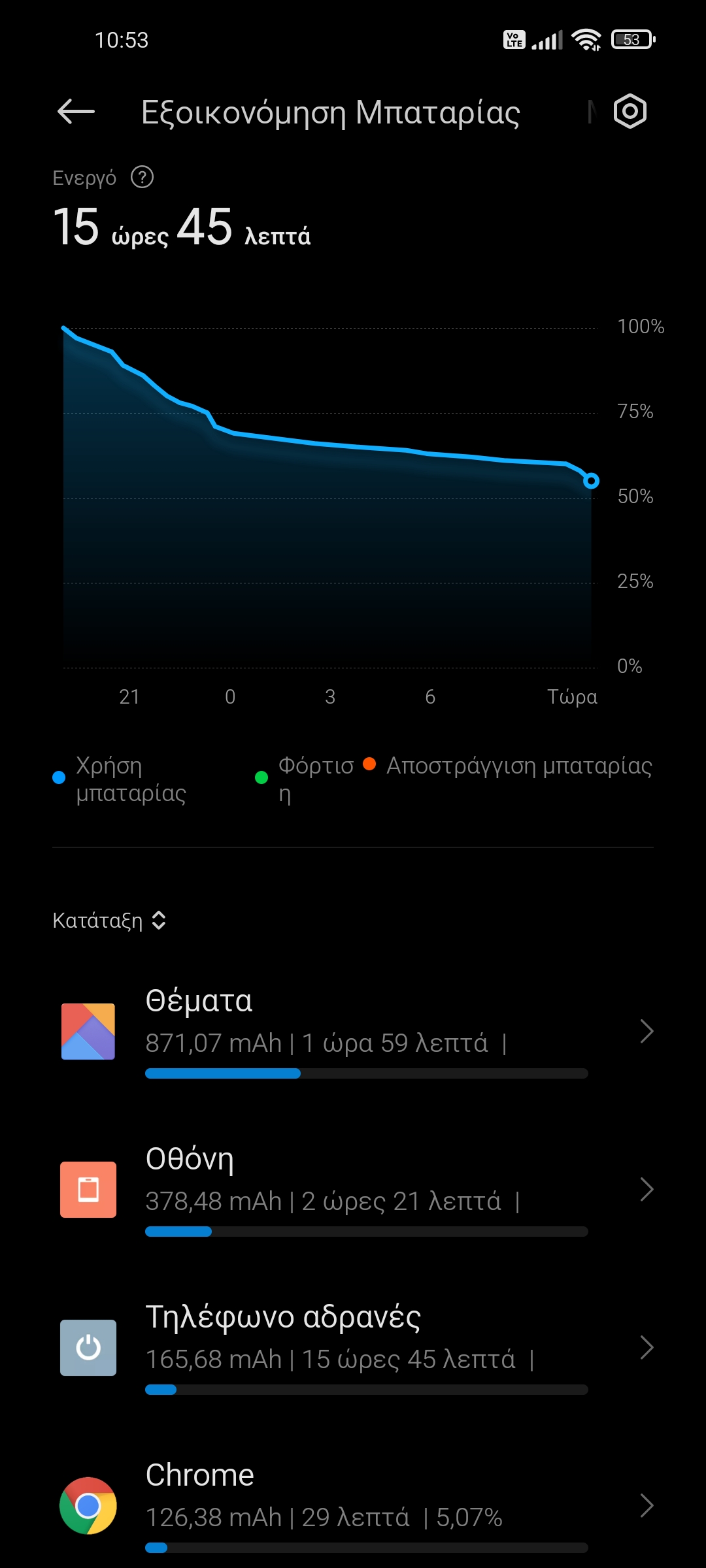Go back using the arrow icon

click(x=76, y=112)
